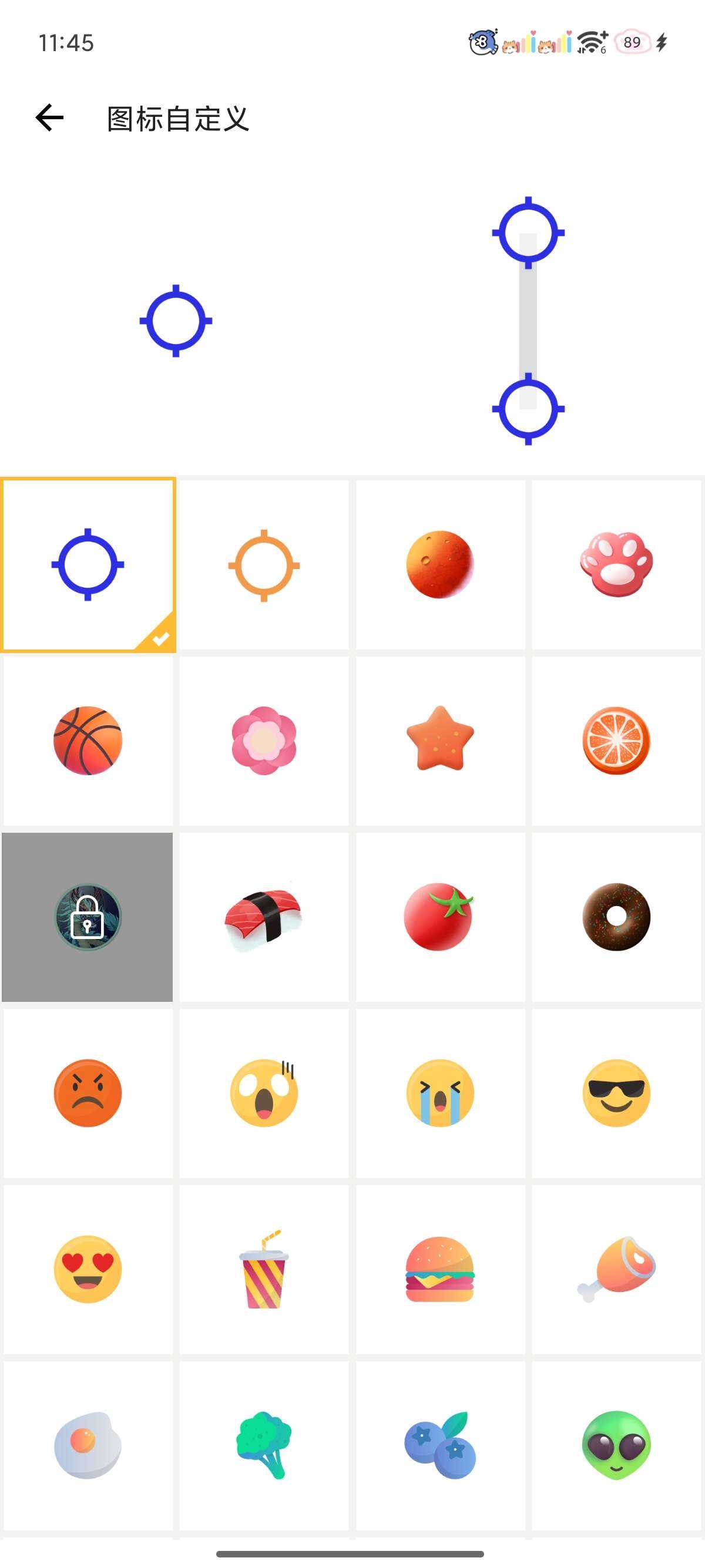
Task: Select the tomato icon
Action: [439, 917]
